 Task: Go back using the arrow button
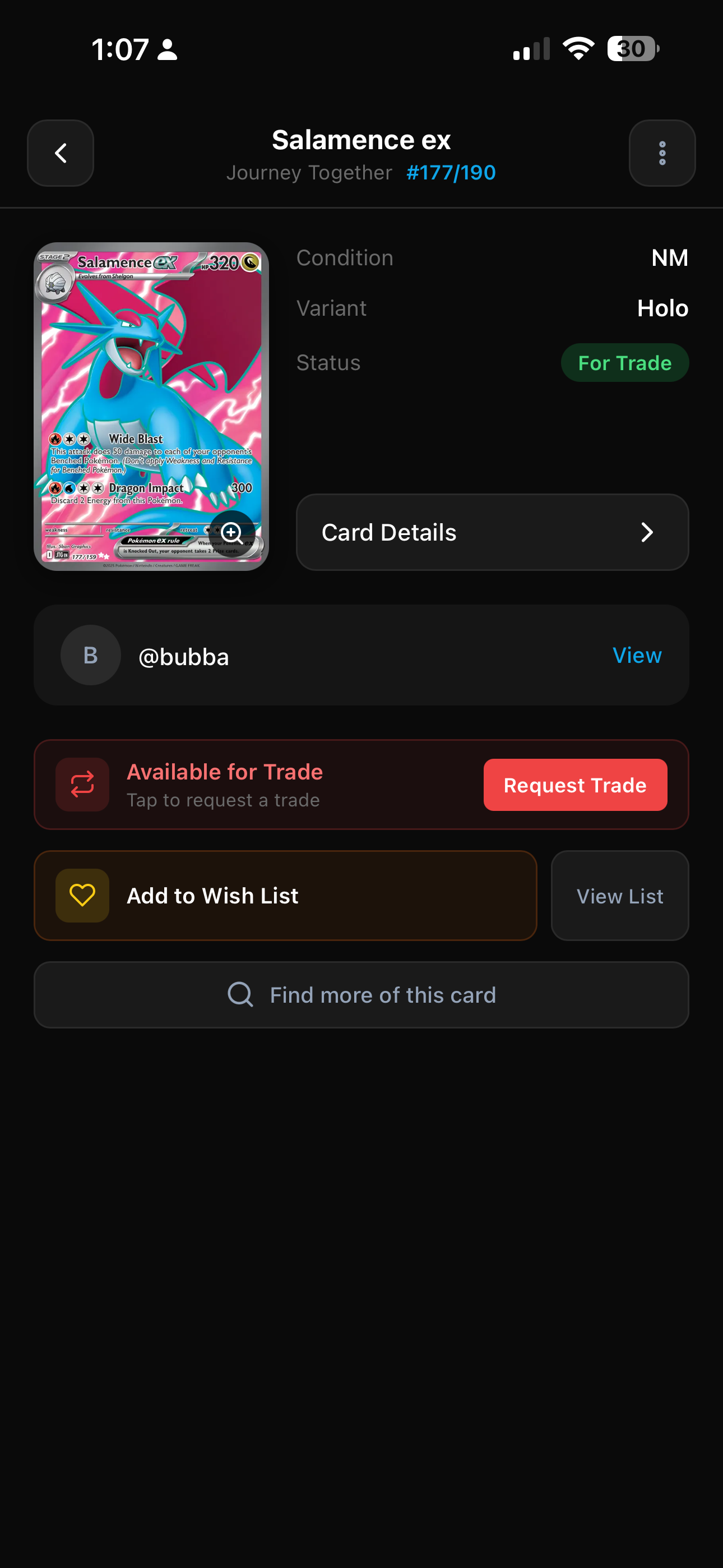61,153
